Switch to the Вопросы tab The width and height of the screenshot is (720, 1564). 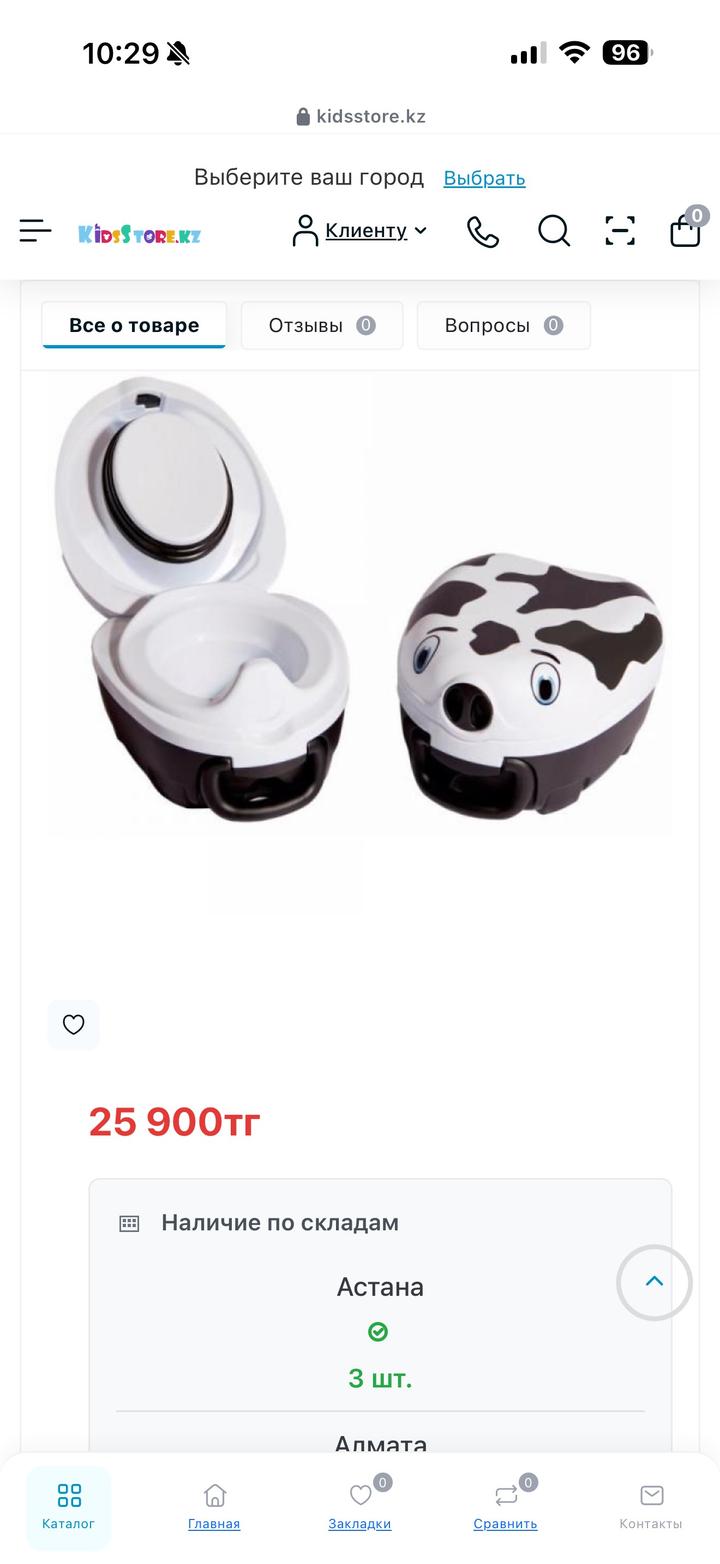[x=503, y=326]
